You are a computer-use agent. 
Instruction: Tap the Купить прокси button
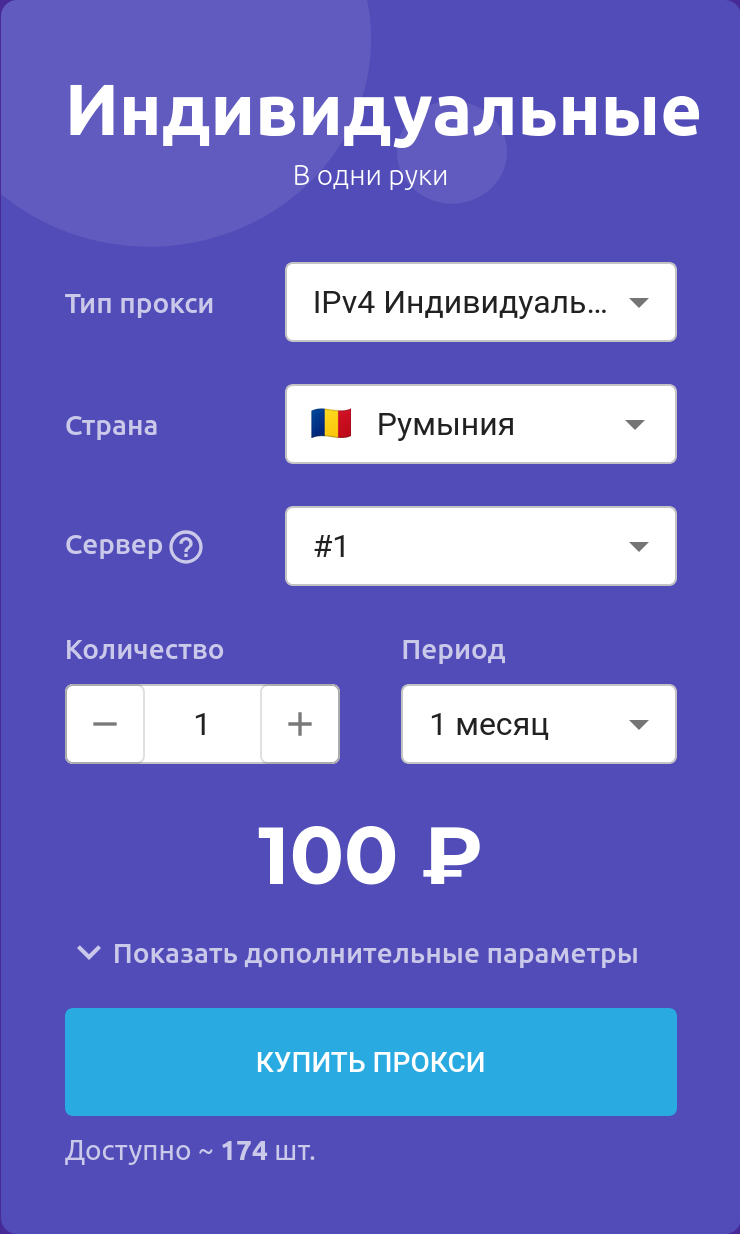click(371, 1062)
